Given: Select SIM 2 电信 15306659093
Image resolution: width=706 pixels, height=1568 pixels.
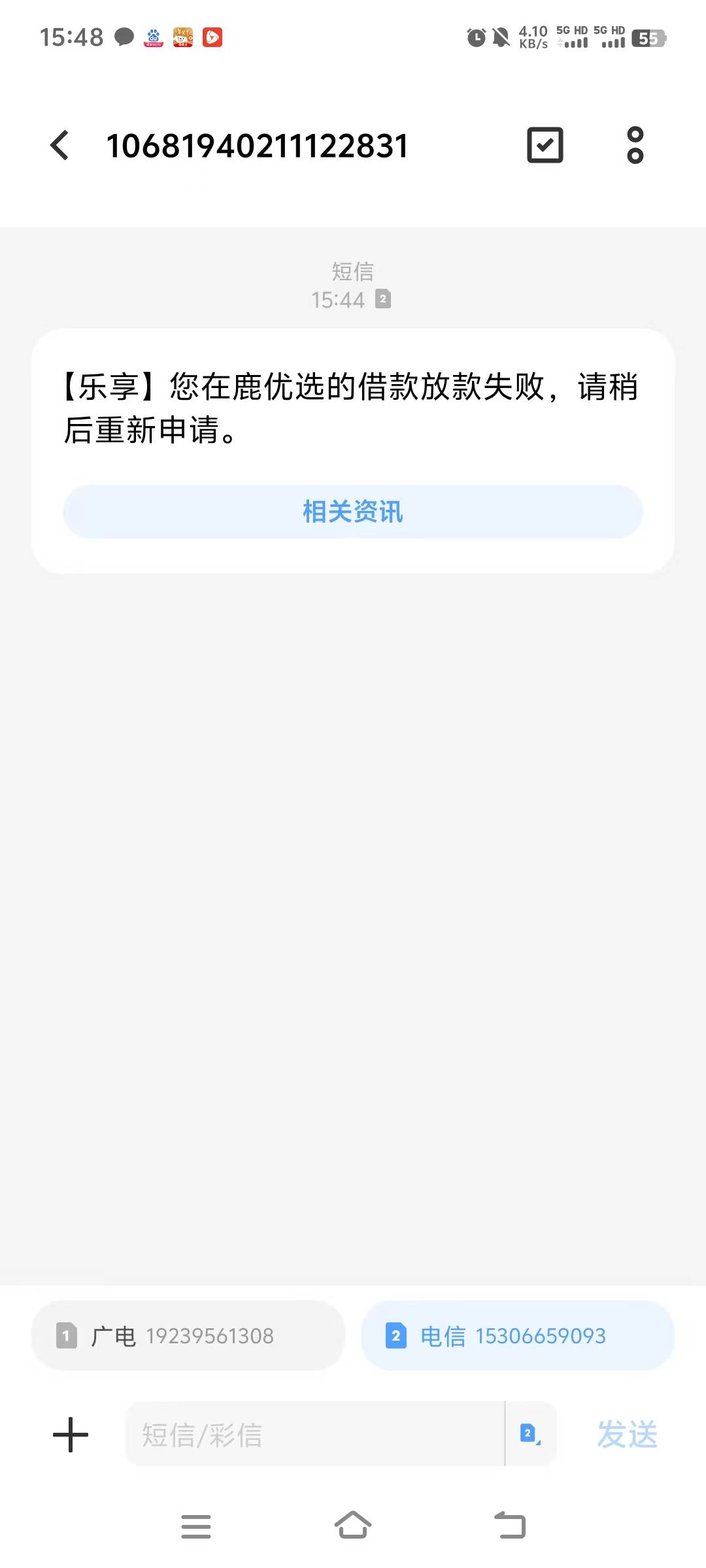Looking at the screenshot, I should click(517, 1335).
